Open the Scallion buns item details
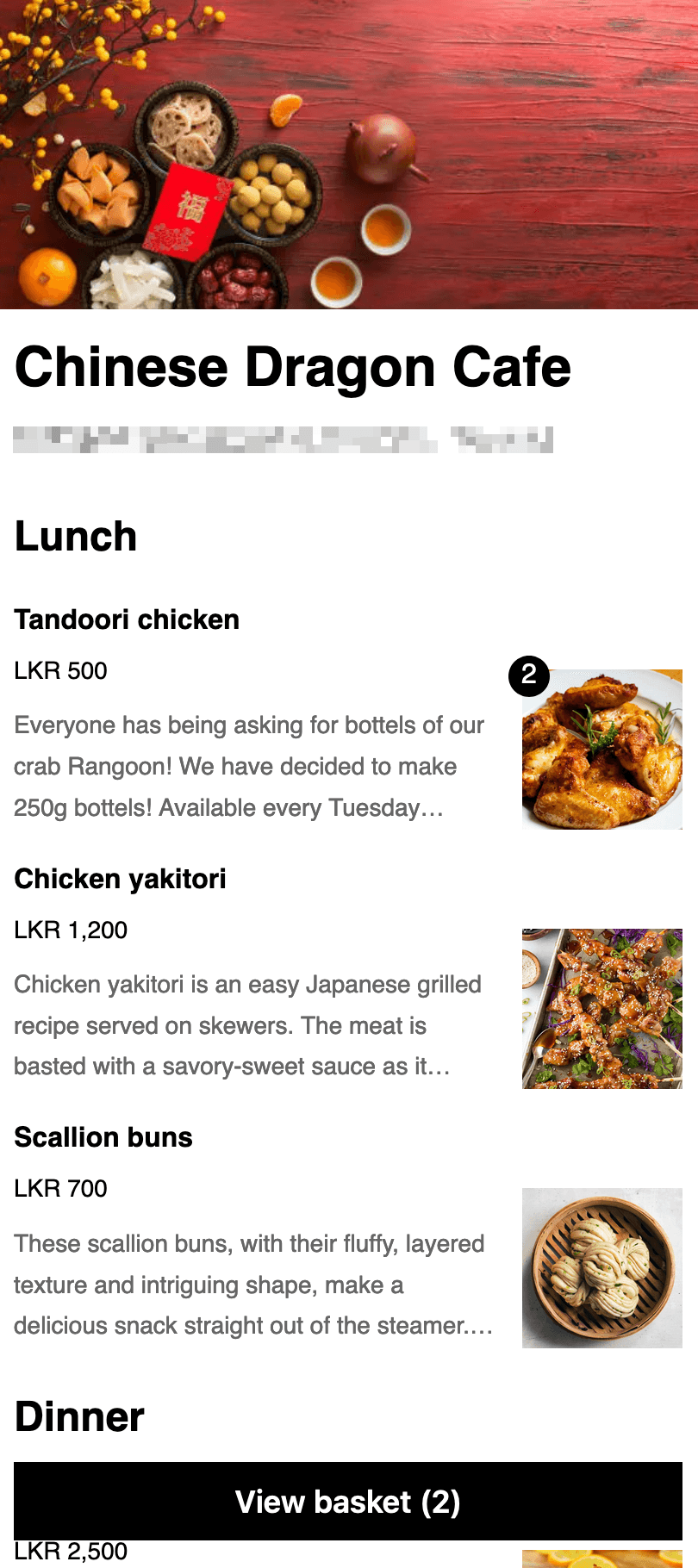698x1568 pixels. (103, 1137)
